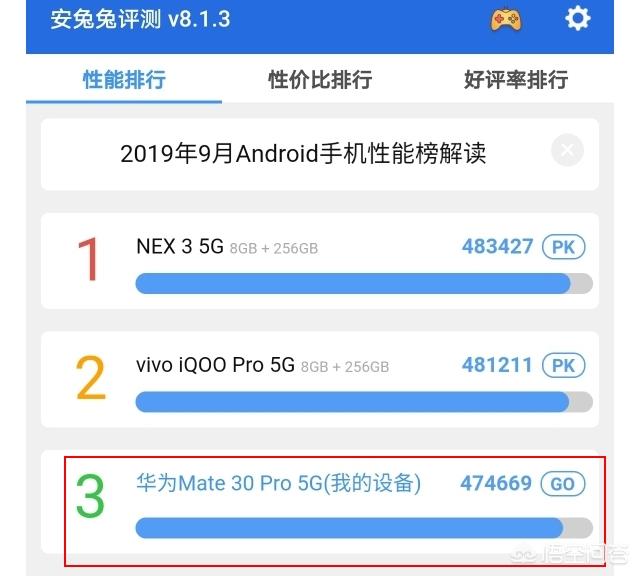
Task: Open the game controller icon
Action: pos(506,19)
